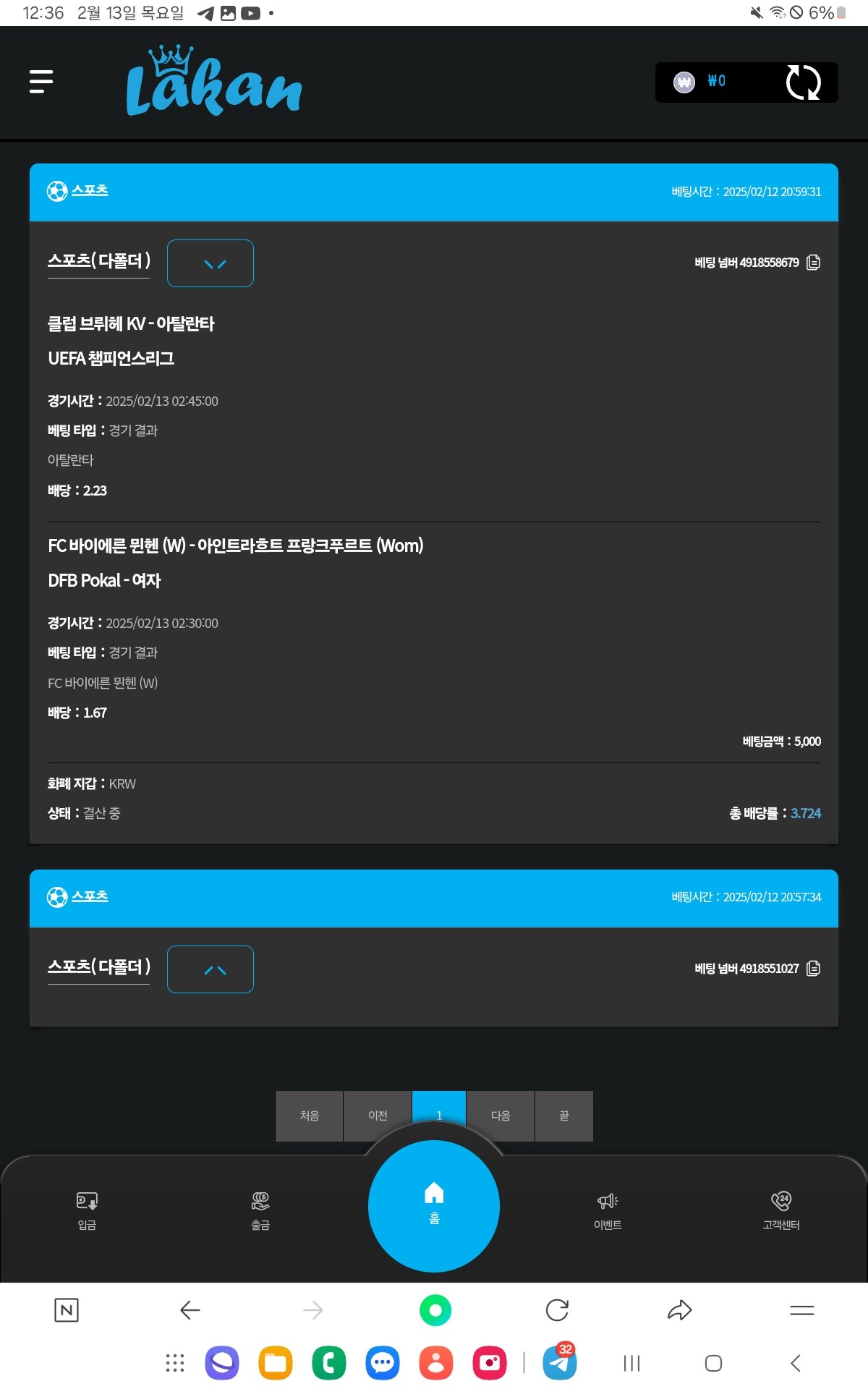Open the 이벤트 events tab
Viewport: 868px width, 1389px height.
click(x=608, y=1210)
